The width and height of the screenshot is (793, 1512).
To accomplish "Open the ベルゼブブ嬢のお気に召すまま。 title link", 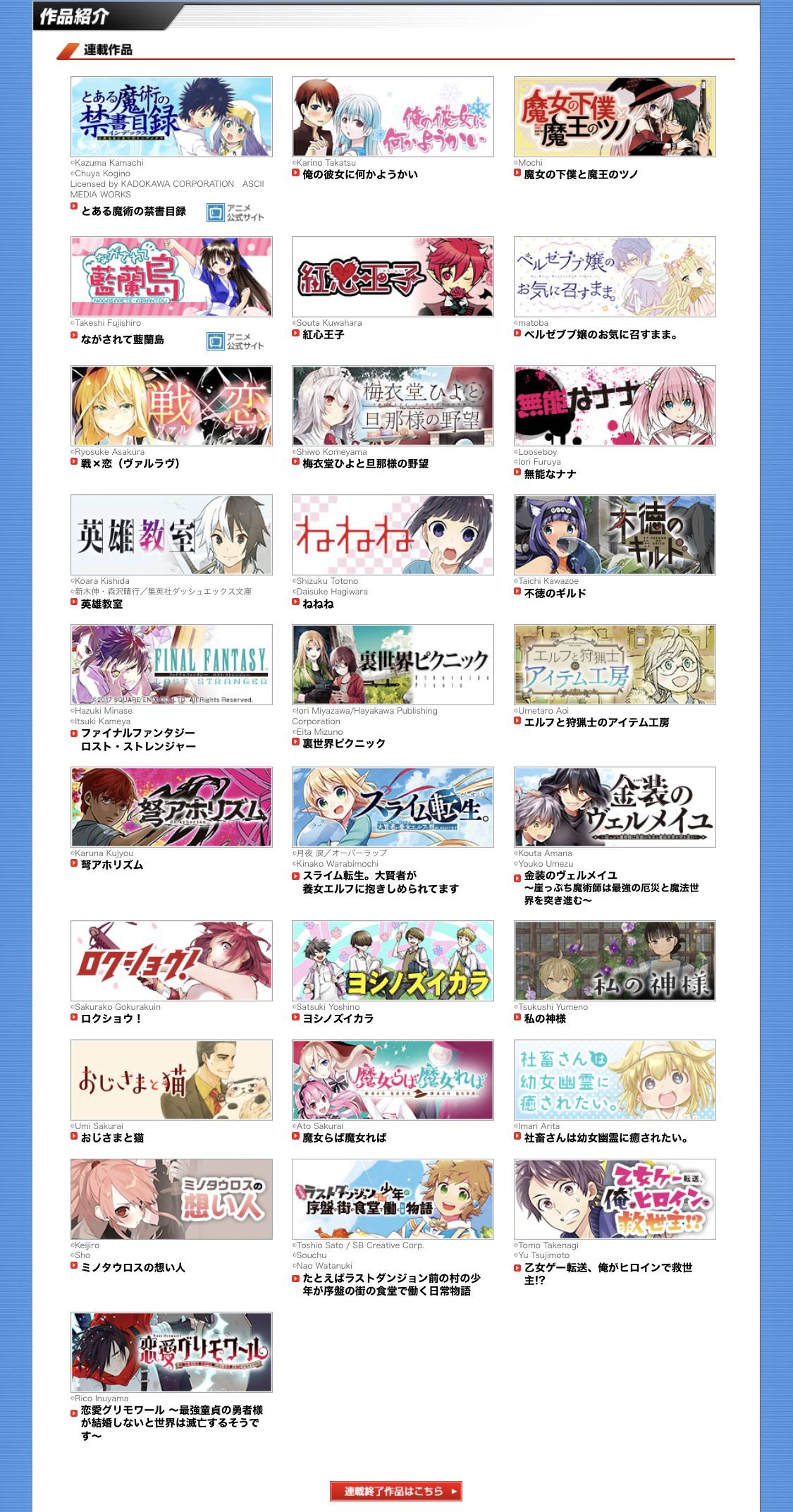I will 601,335.
